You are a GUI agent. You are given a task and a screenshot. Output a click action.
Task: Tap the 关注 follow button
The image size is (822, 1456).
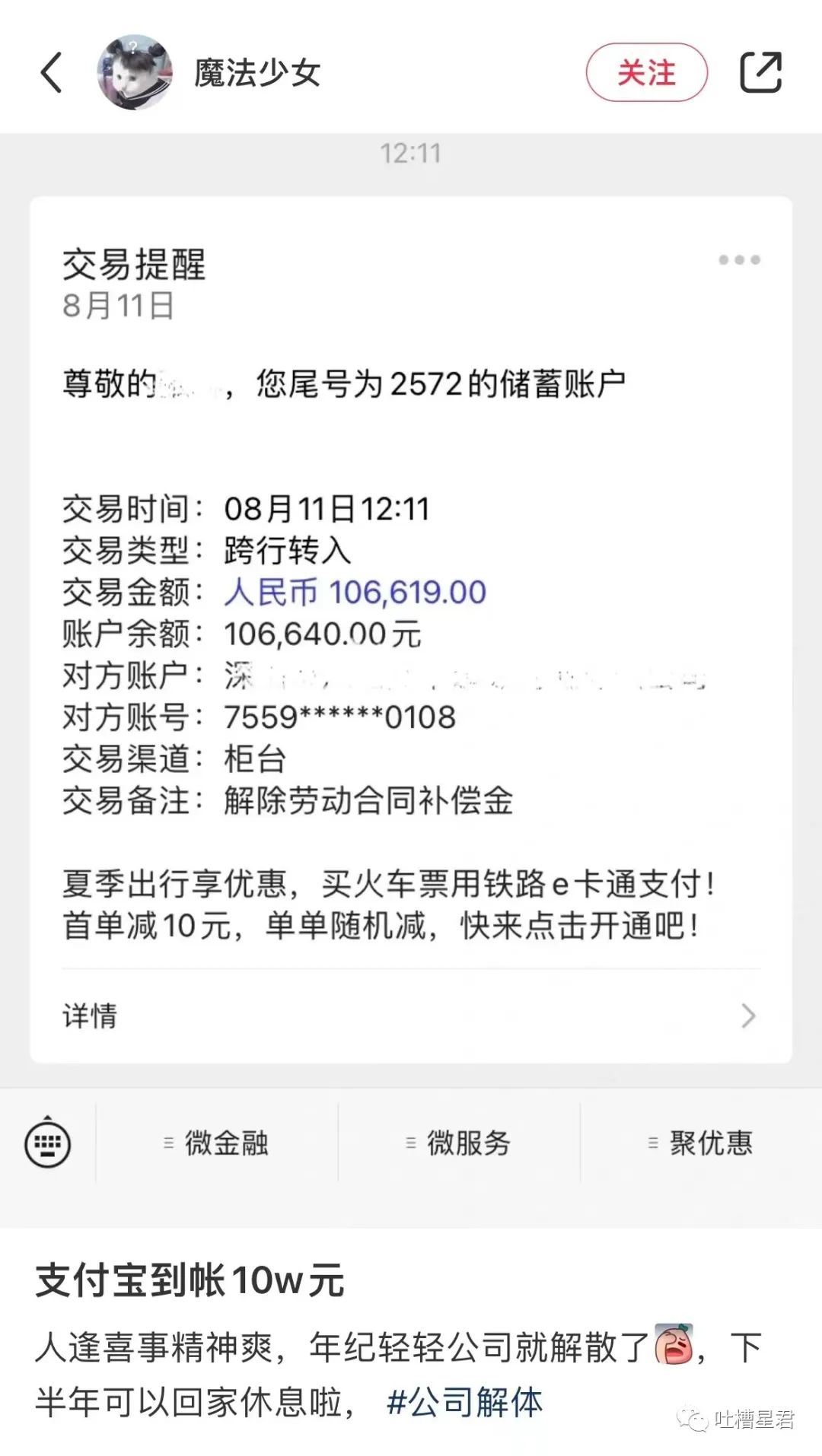coord(645,73)
